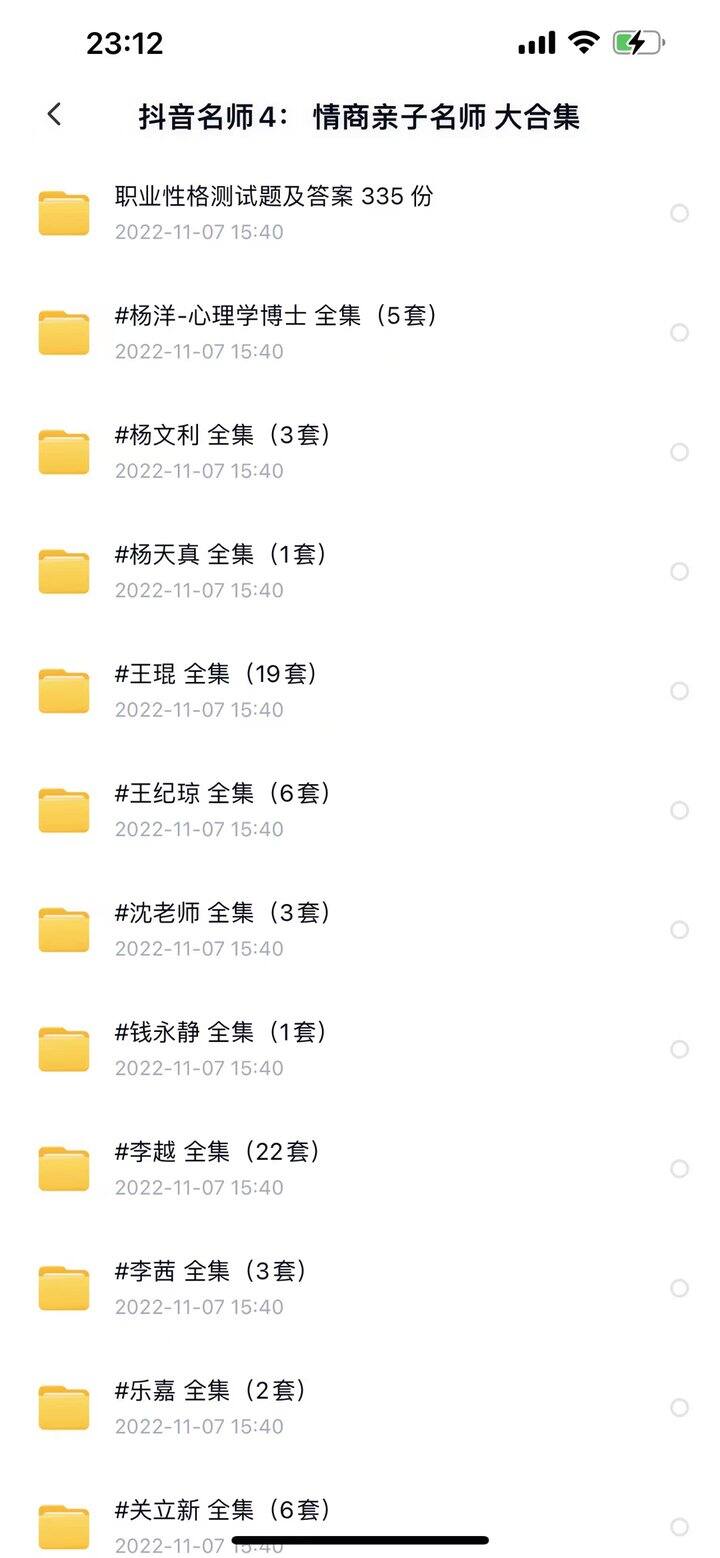Select the #乐嘉 全集 folder's circle
The image size is (720, 1558).
[679, 1408]
